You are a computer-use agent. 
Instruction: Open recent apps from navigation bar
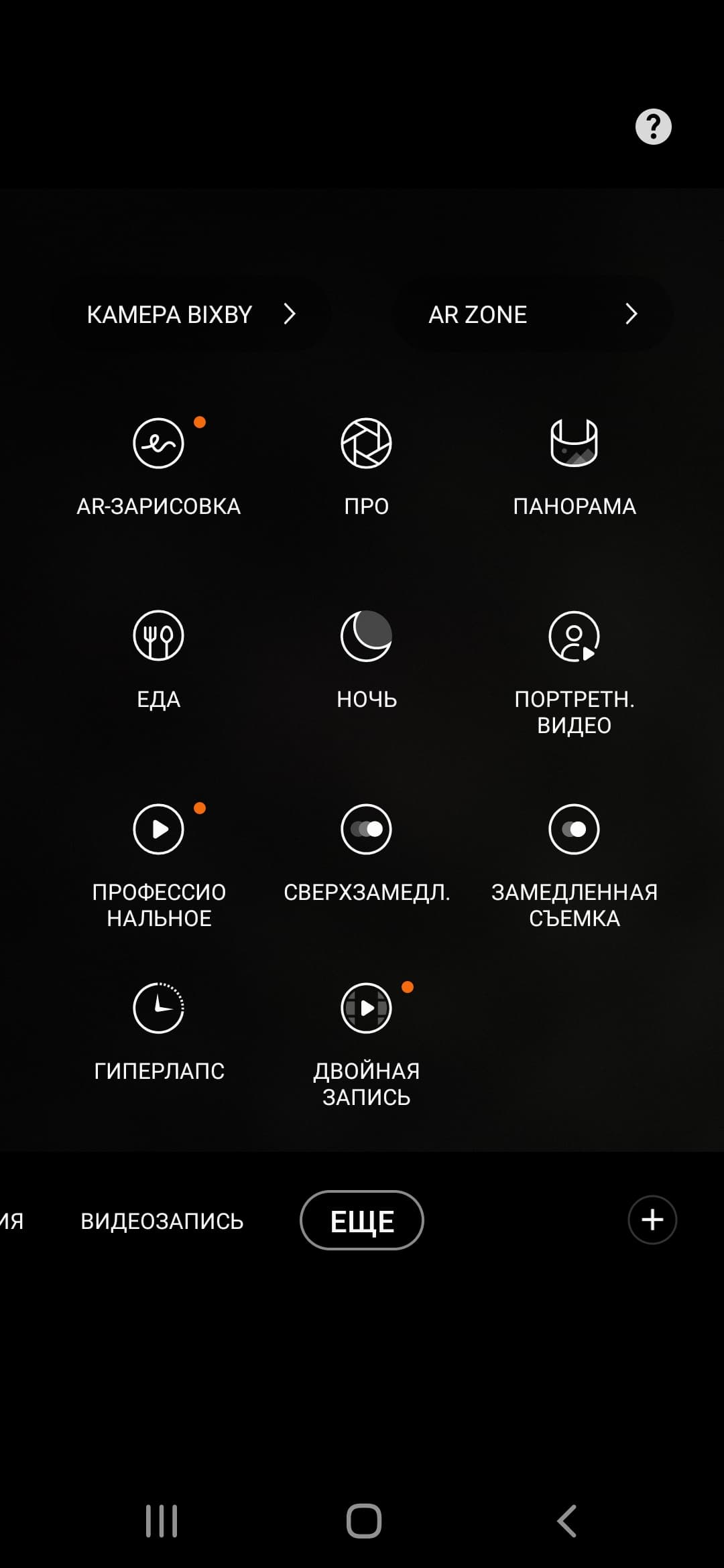162,1520
